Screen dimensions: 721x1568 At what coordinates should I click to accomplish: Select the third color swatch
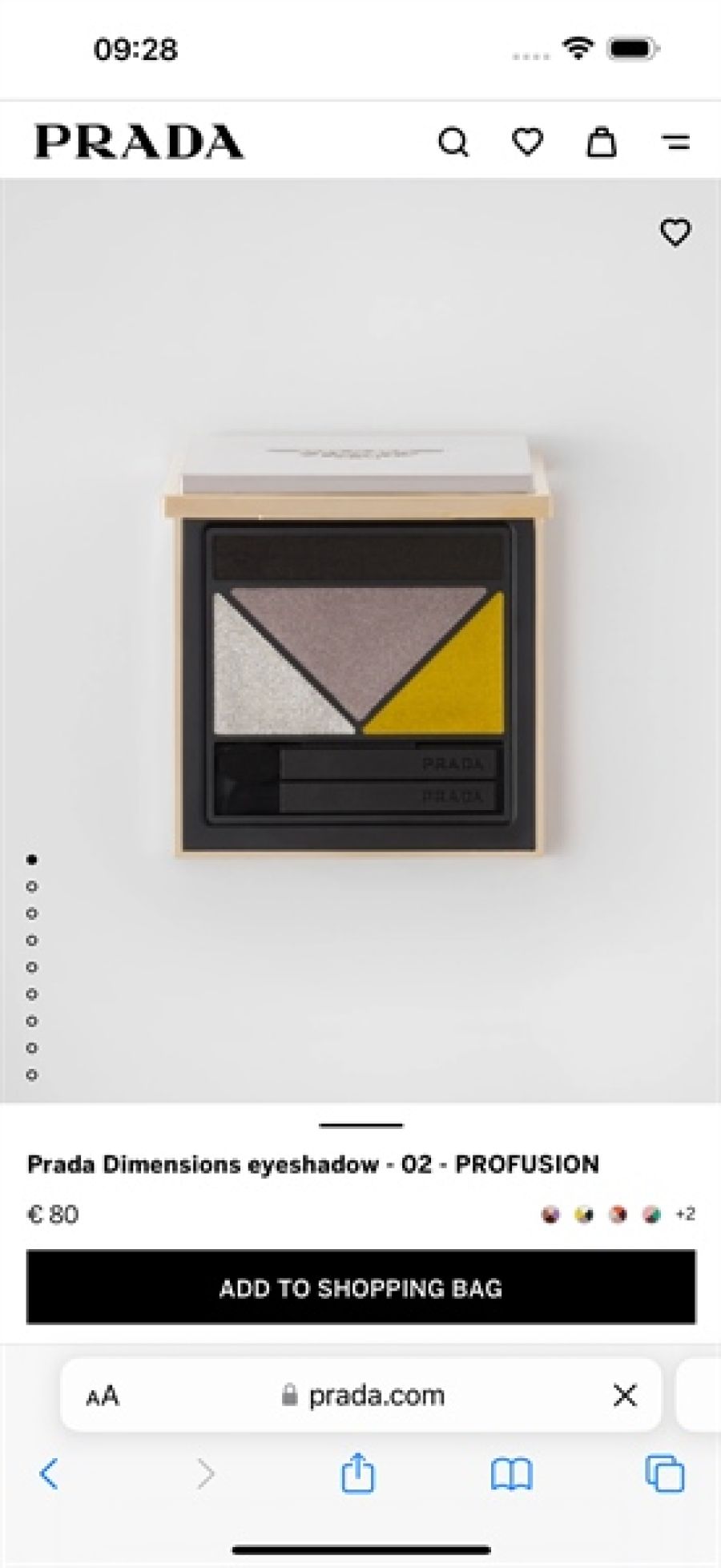coord(618,1215)
